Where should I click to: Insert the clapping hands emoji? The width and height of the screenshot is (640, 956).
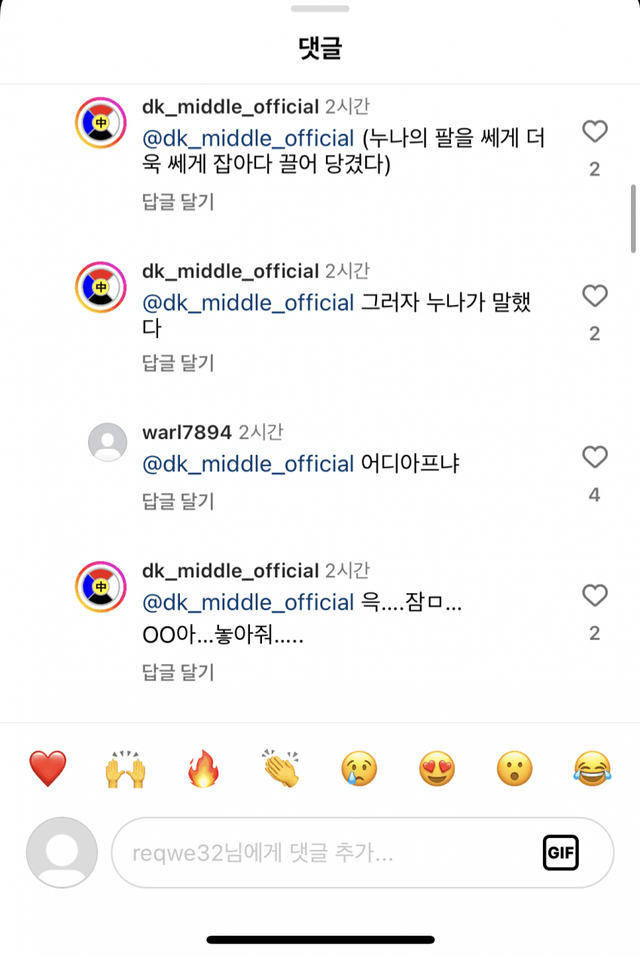point(281,769)
